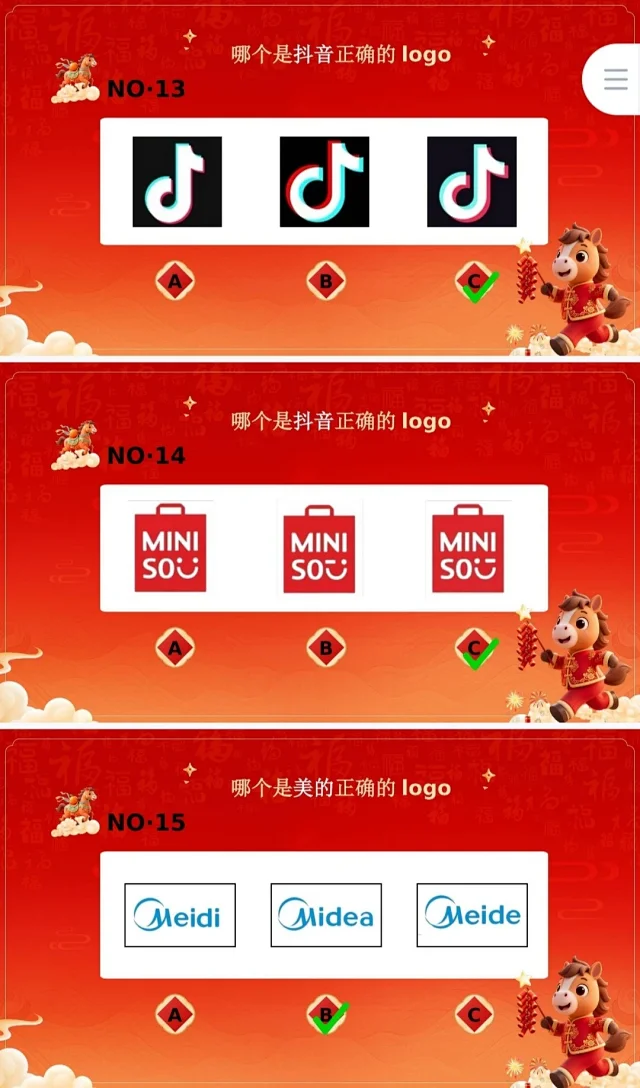This screenshot has width=640, height=1088.
Task: Choose option B for question NO·13
Action: [325, 282]
